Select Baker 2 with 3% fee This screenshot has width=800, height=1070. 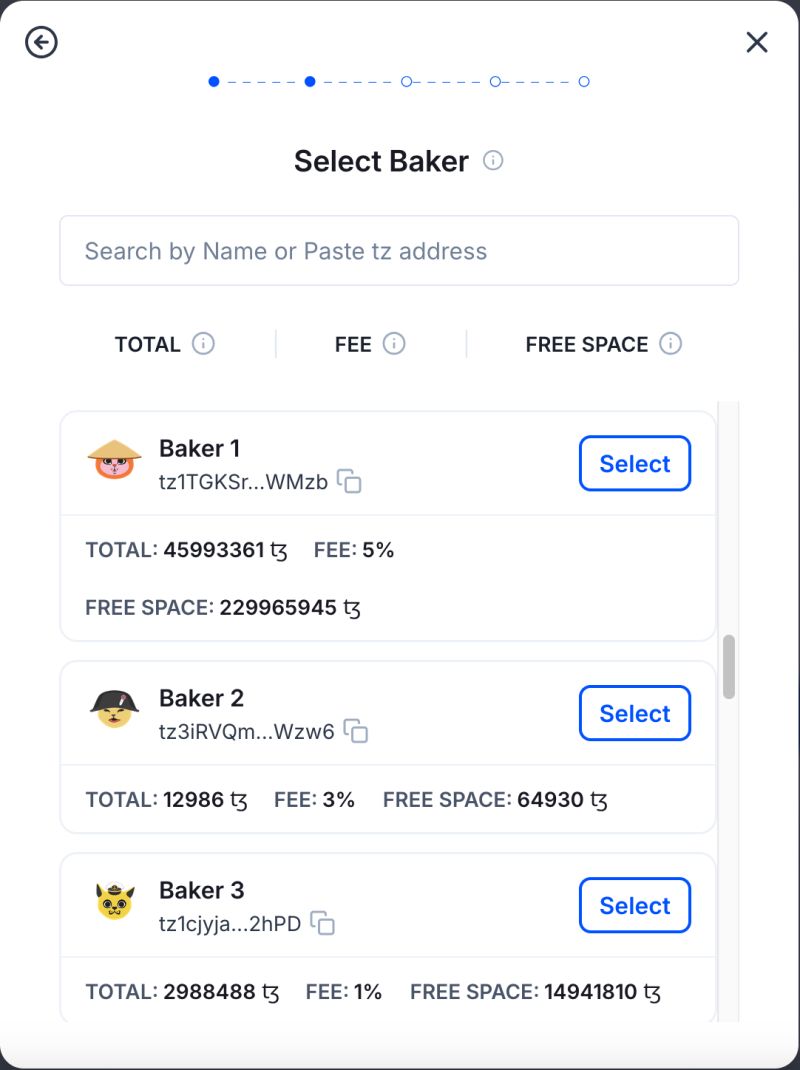[x=634, y=713]
